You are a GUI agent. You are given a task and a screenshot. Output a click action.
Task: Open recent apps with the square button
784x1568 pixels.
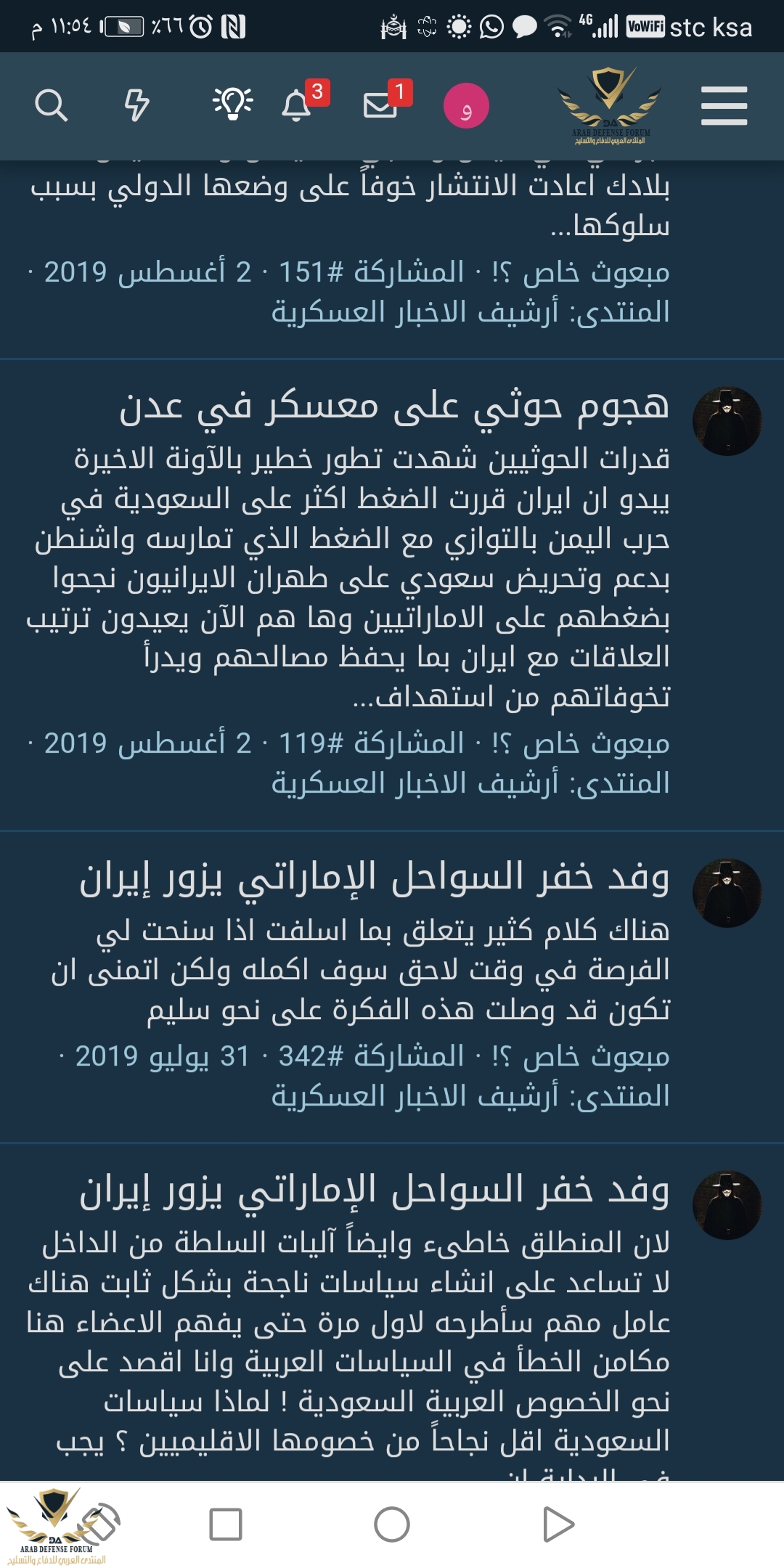(226, 1524)
